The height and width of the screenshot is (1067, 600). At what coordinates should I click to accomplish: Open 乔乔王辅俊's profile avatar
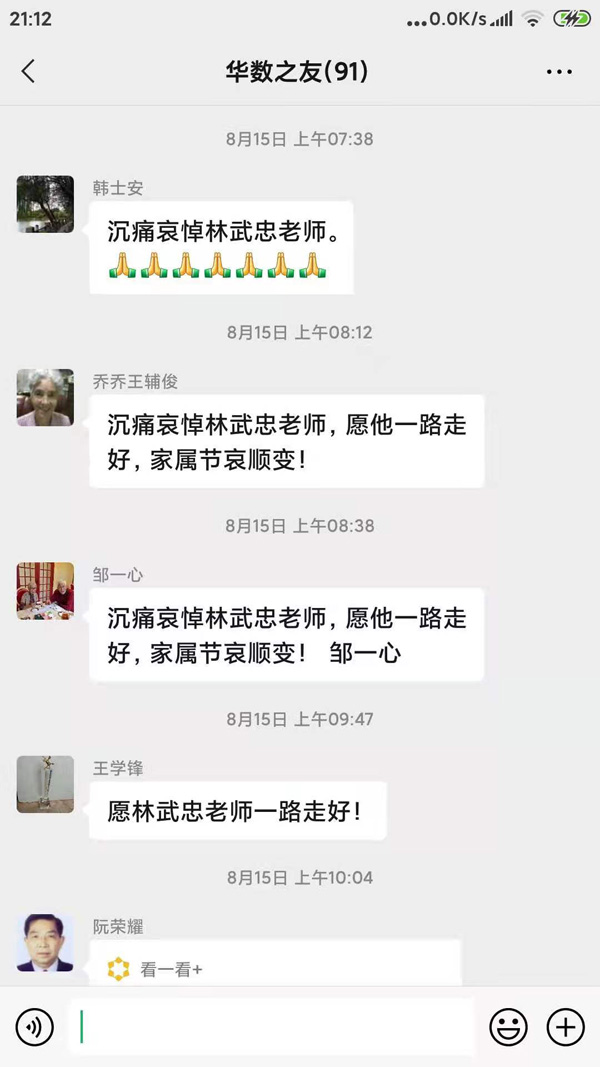[x=45, y=397]
